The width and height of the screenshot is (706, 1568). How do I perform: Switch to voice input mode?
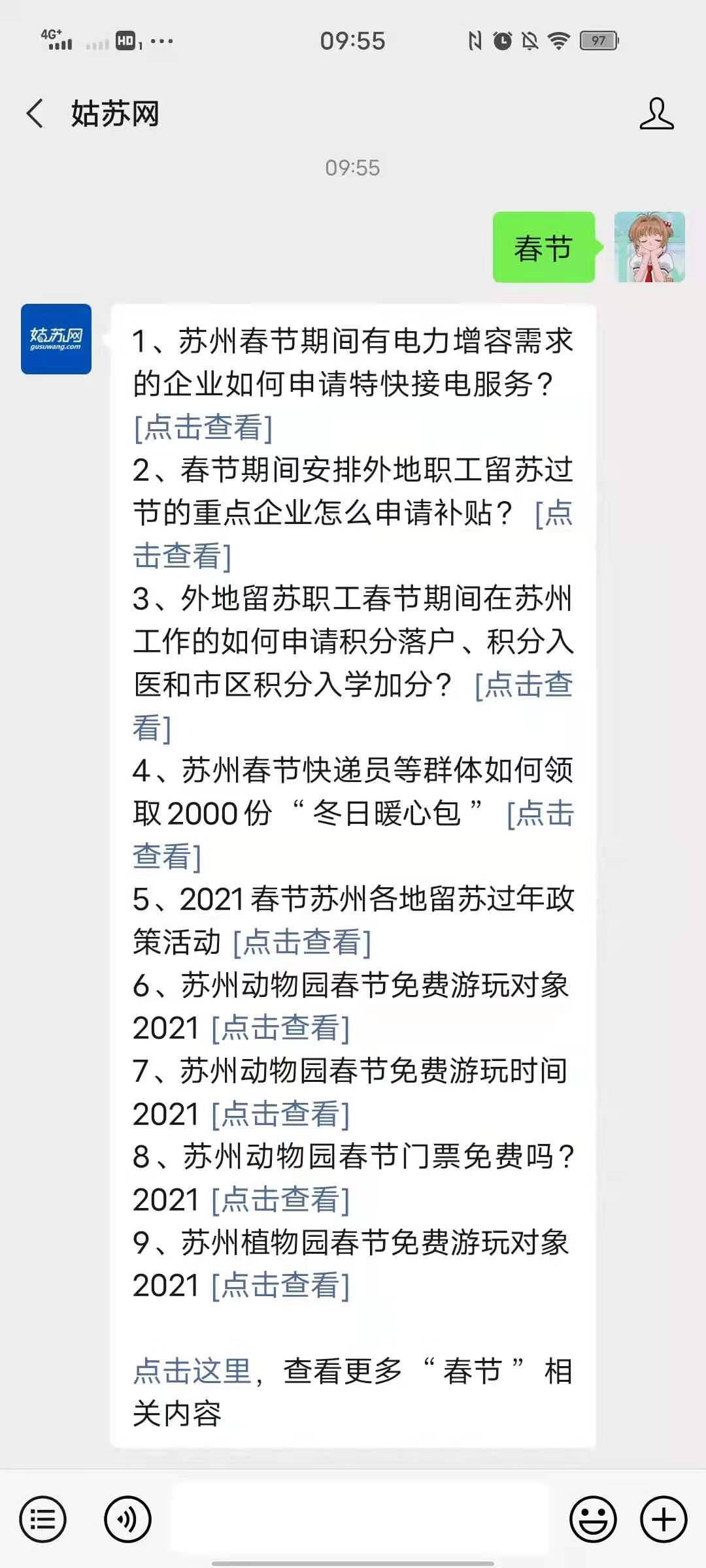tap(127, 1519)
